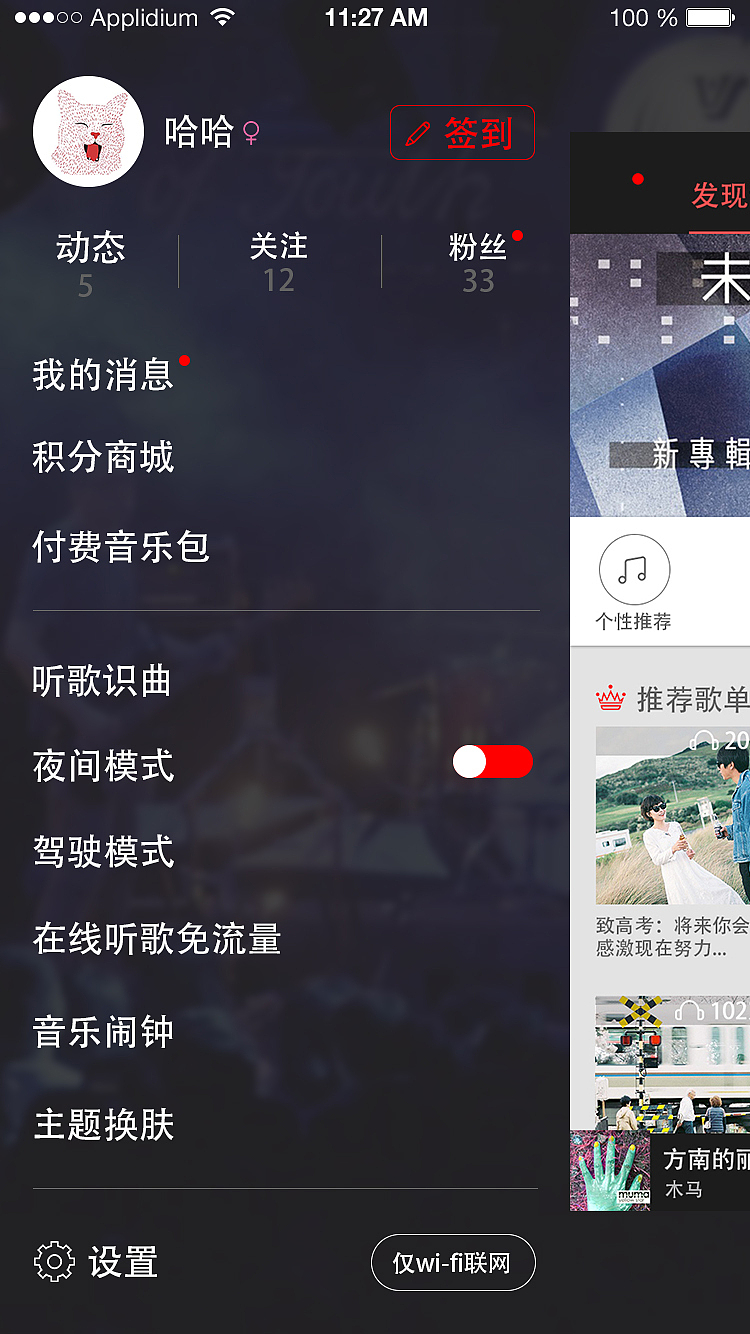The height and width of the screenshot is (1334, 750).
Task: Click the 仅wi-fi联网 button
Action: (453, 1262)
